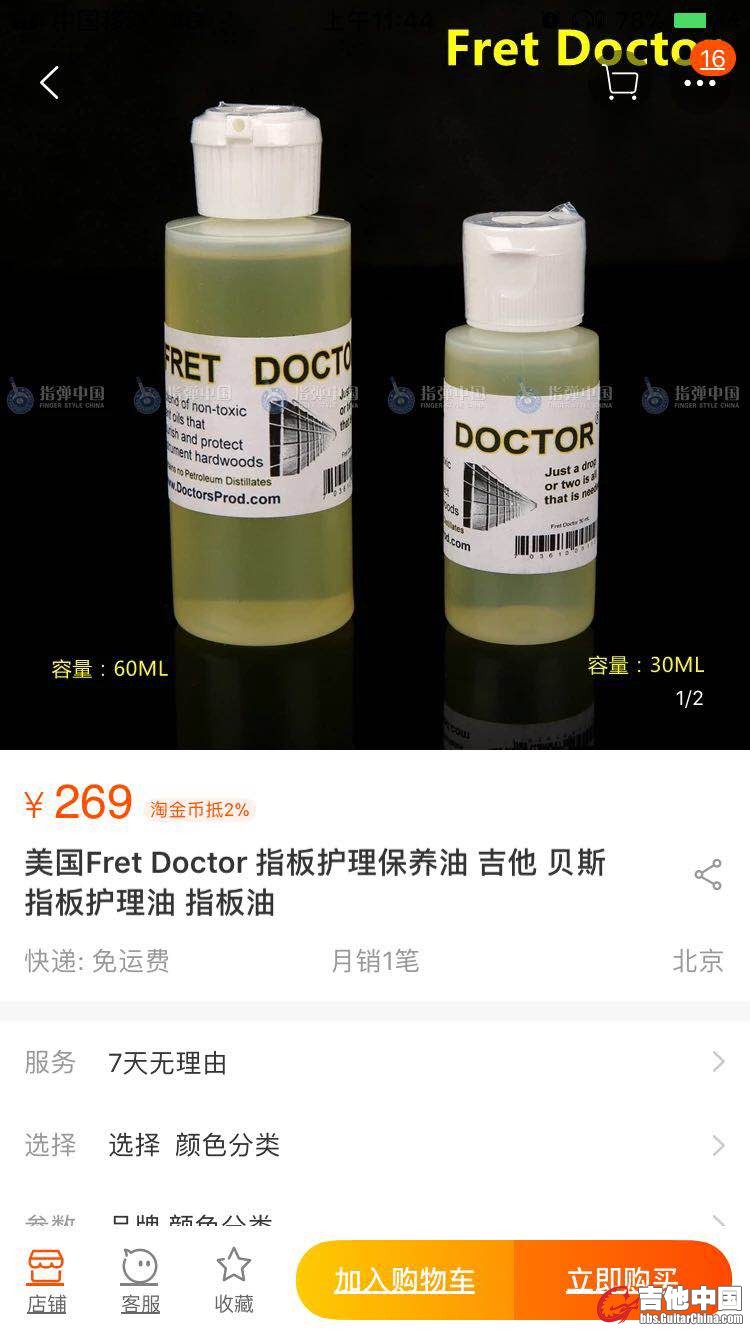
Task: Visit the 店铺 store page
Action: [x=46, y=1280]
